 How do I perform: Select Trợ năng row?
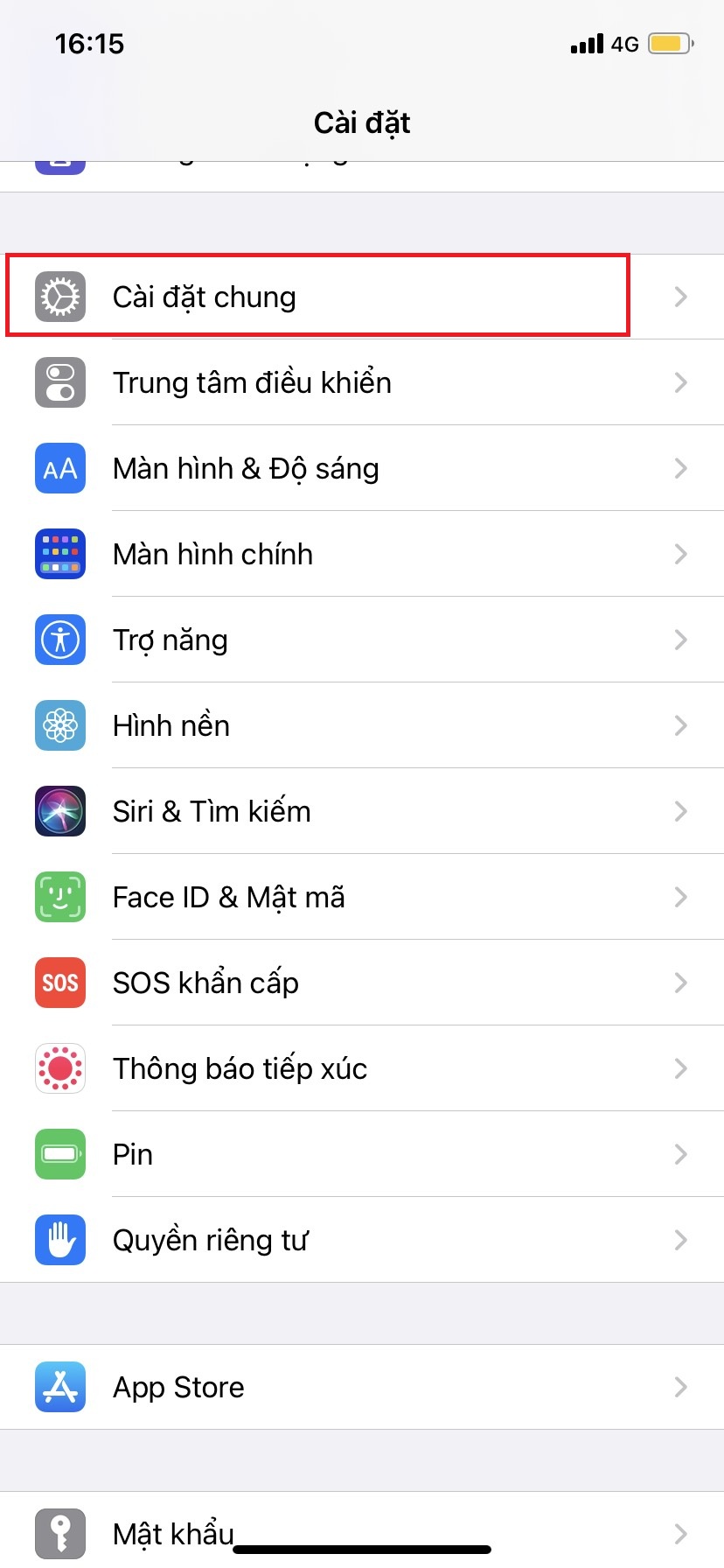click(362, 640)
